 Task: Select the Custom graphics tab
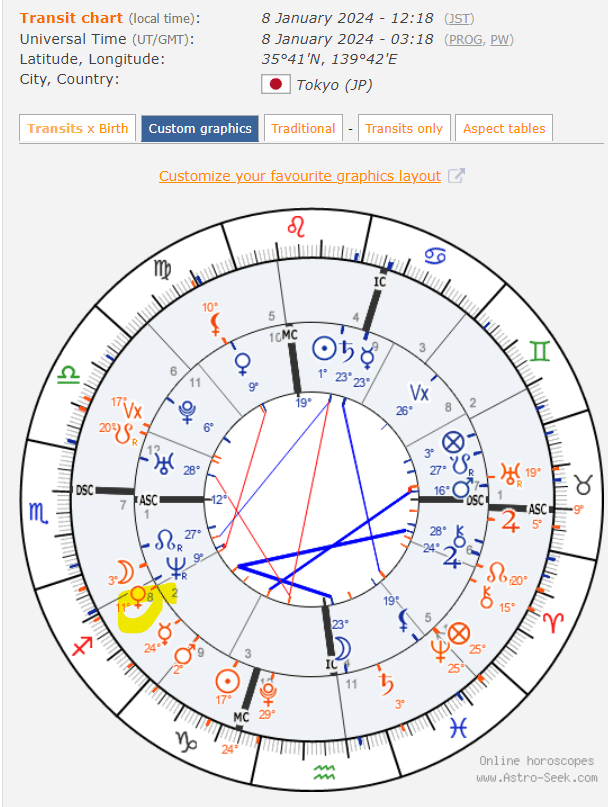(200, 128)
